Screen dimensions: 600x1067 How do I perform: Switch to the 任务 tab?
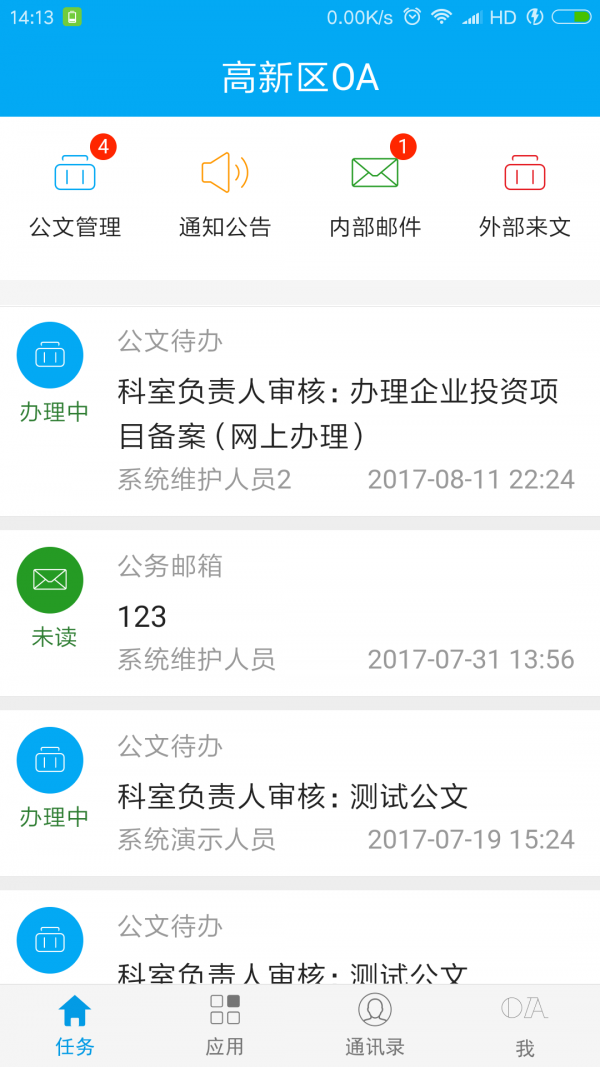[75, 1025]
